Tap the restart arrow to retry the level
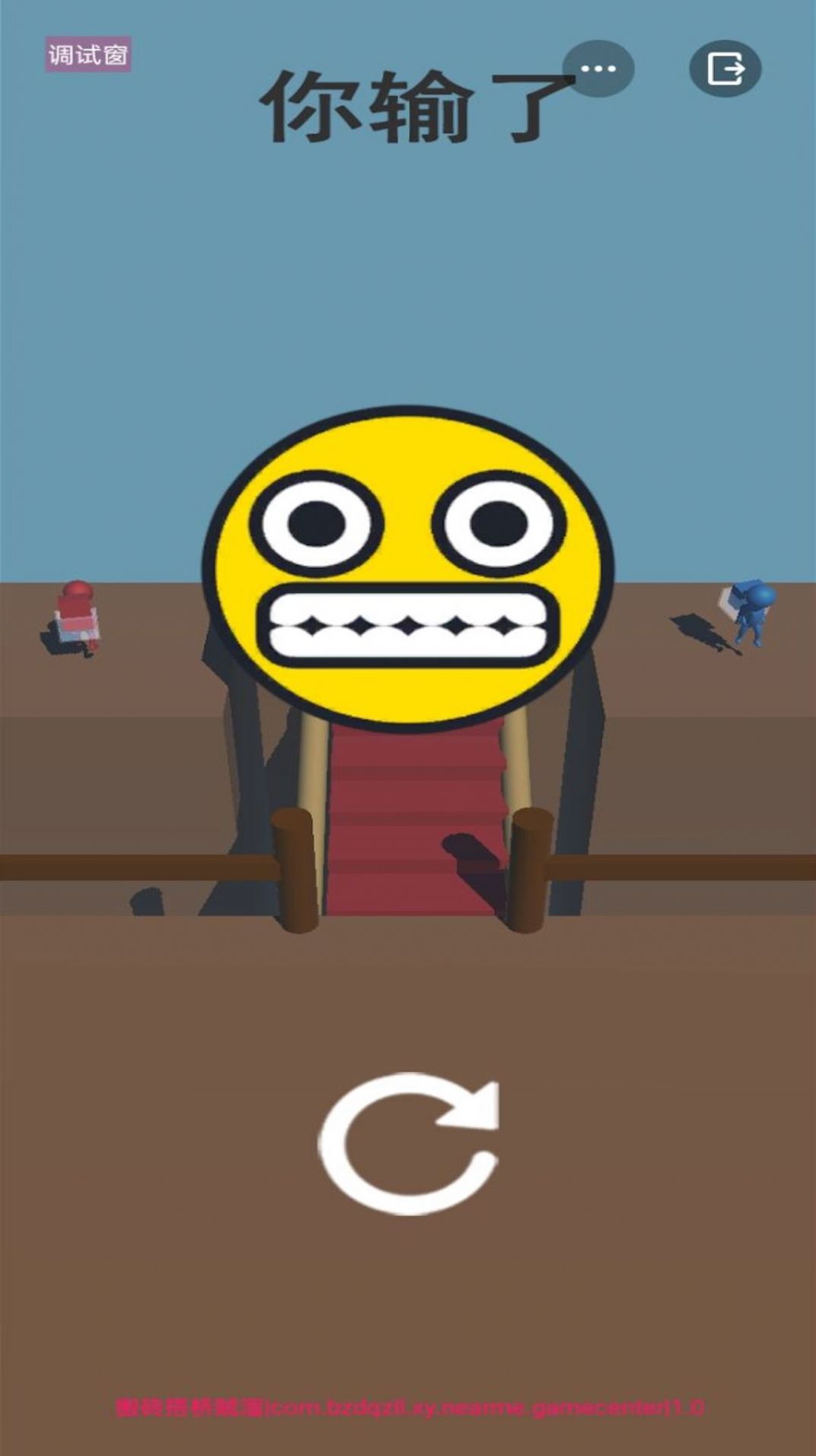This screenshot has width=816, height=1456. [408, 1142]
